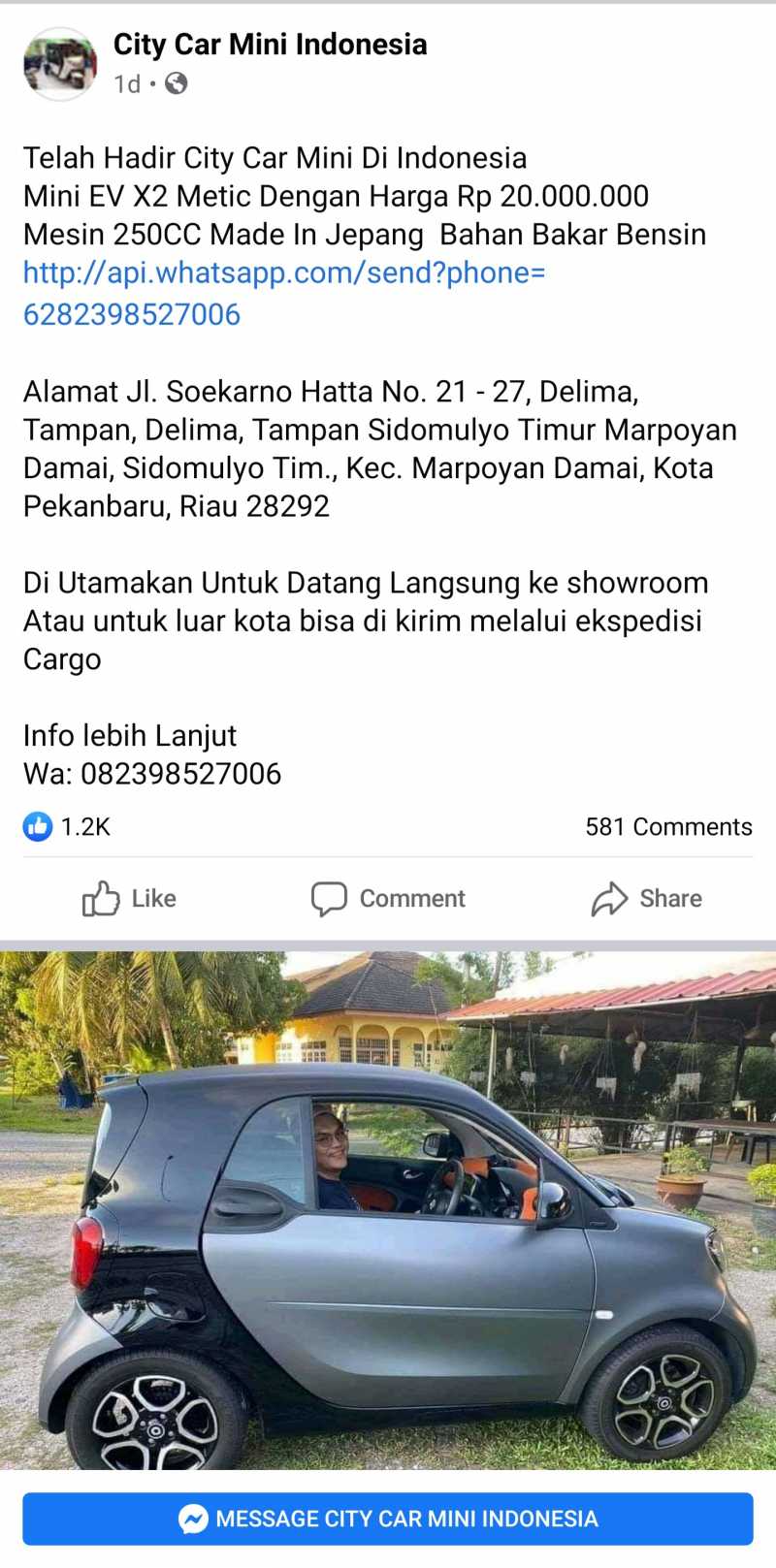776x1568 pixels.
Task: Open the City Car Mini Indonesia page name
Action: click(270, 45)
